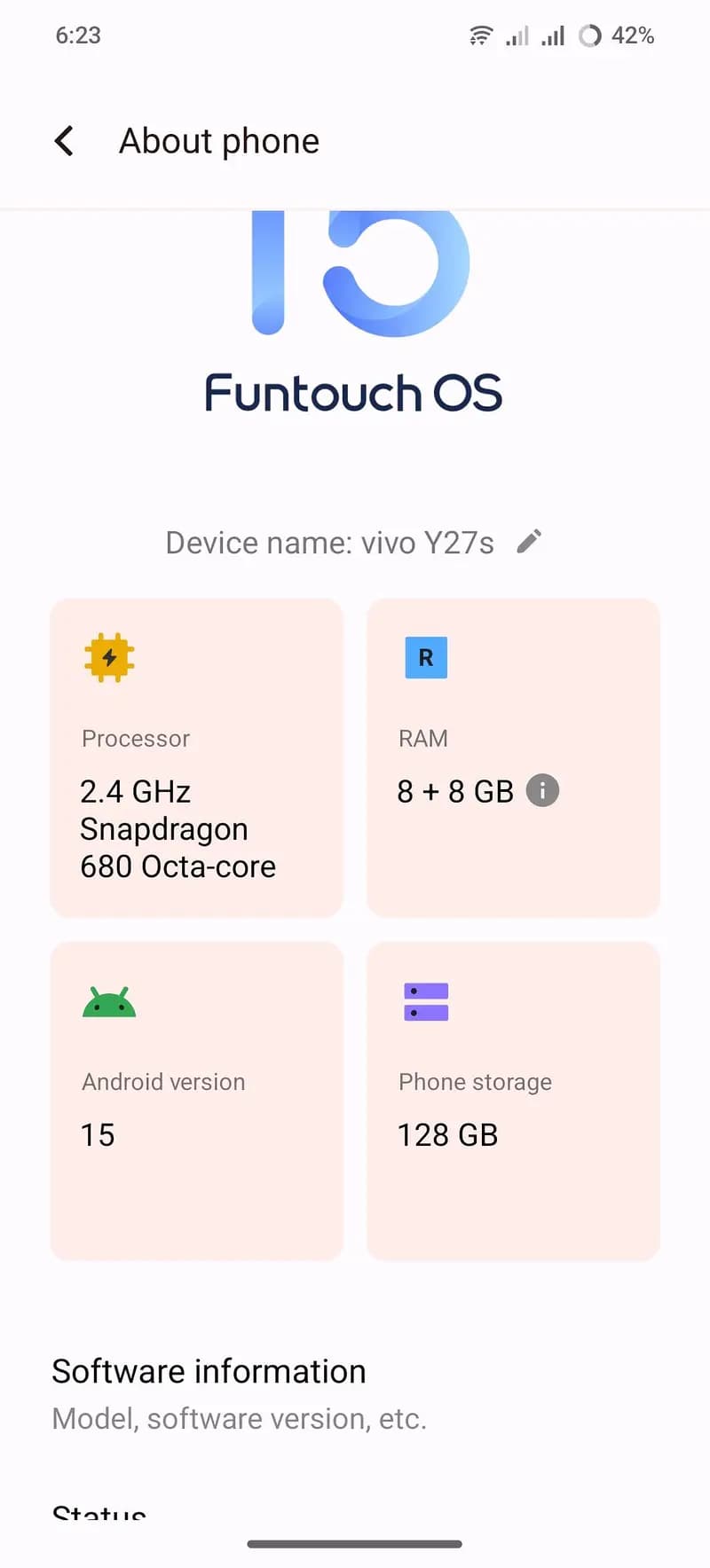Open the Phone storage card

coord(514,1101)
